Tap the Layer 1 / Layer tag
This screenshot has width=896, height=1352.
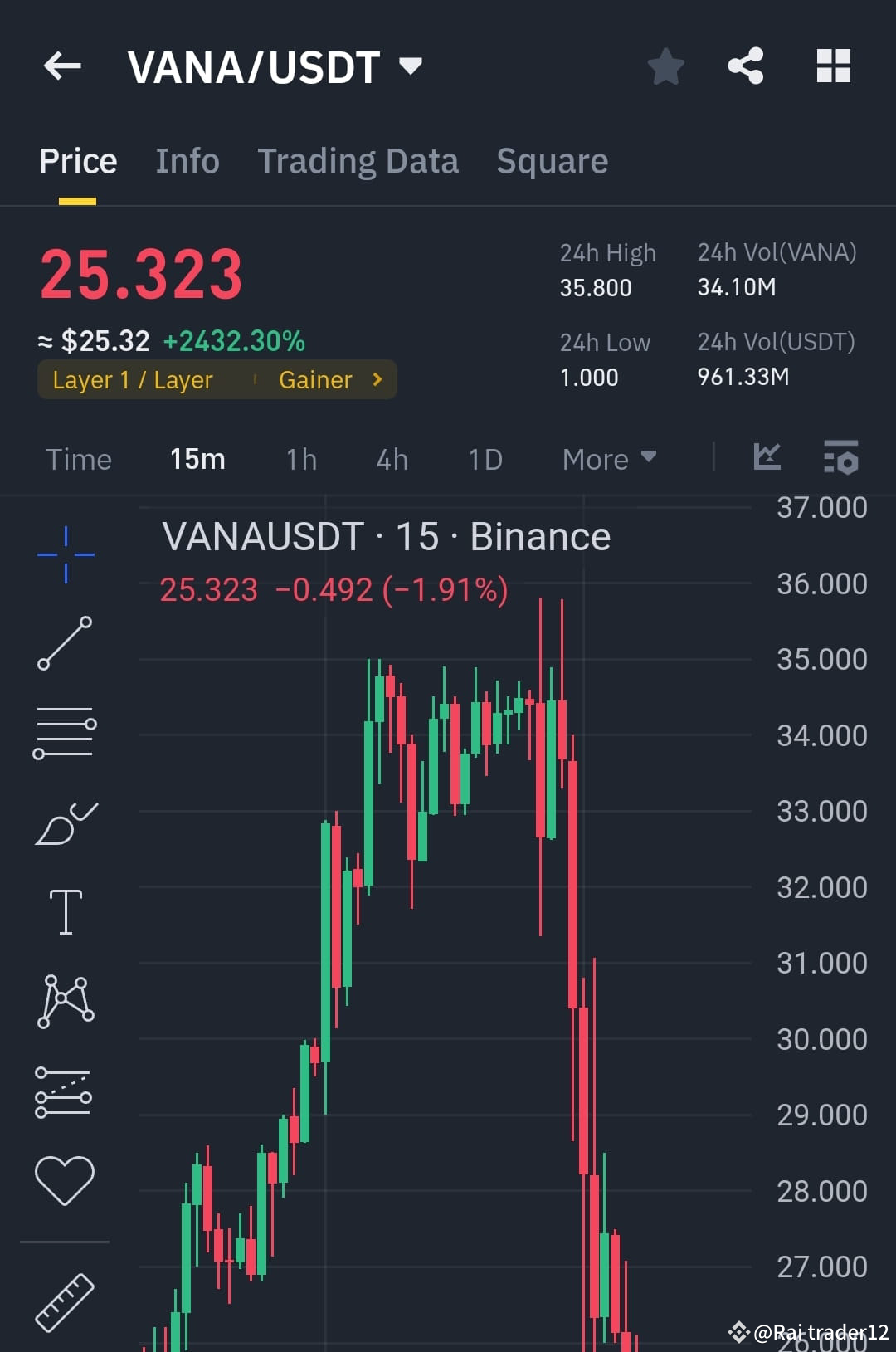point(131,379)
